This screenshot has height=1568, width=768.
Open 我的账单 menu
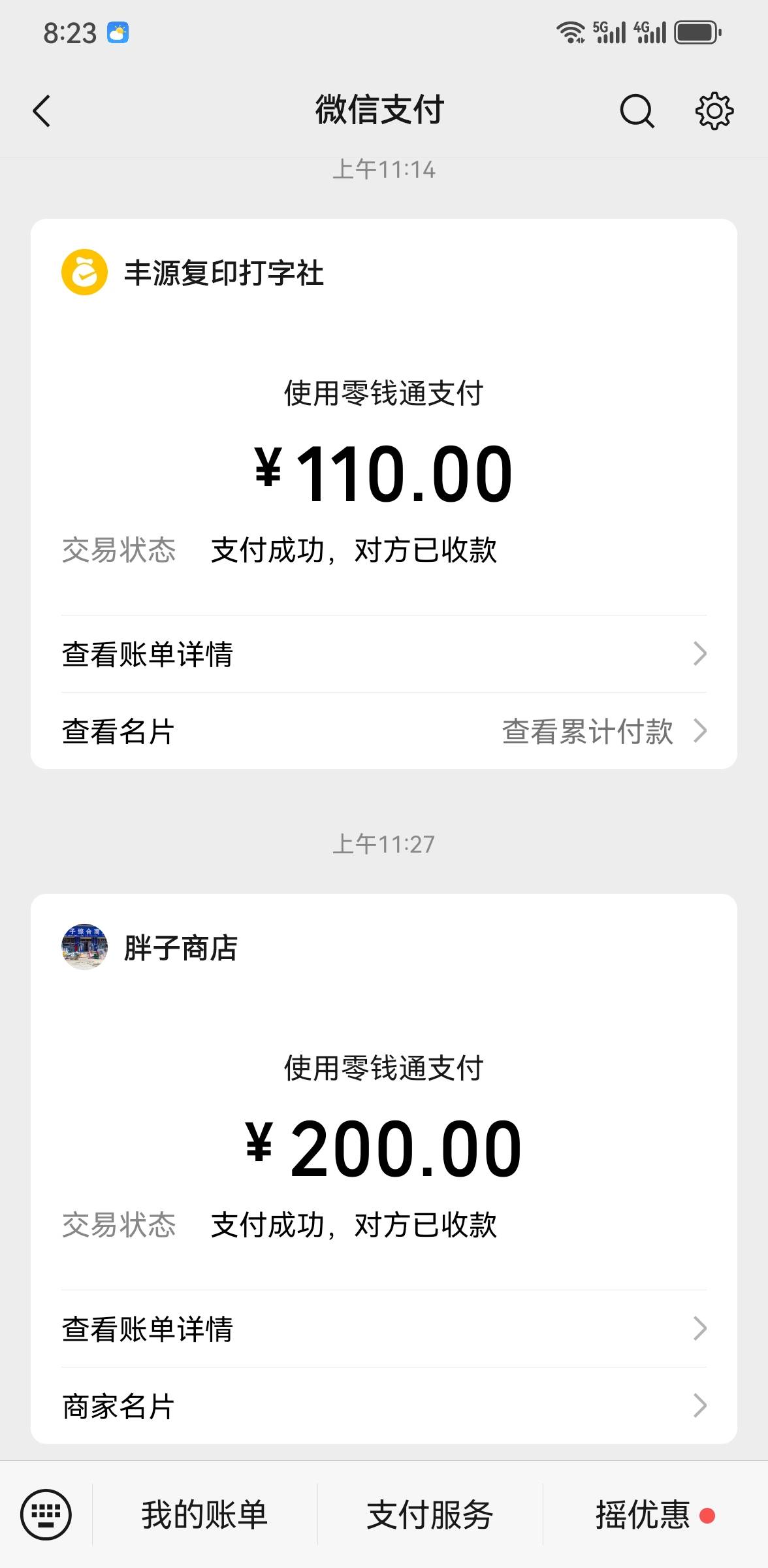204,1514
